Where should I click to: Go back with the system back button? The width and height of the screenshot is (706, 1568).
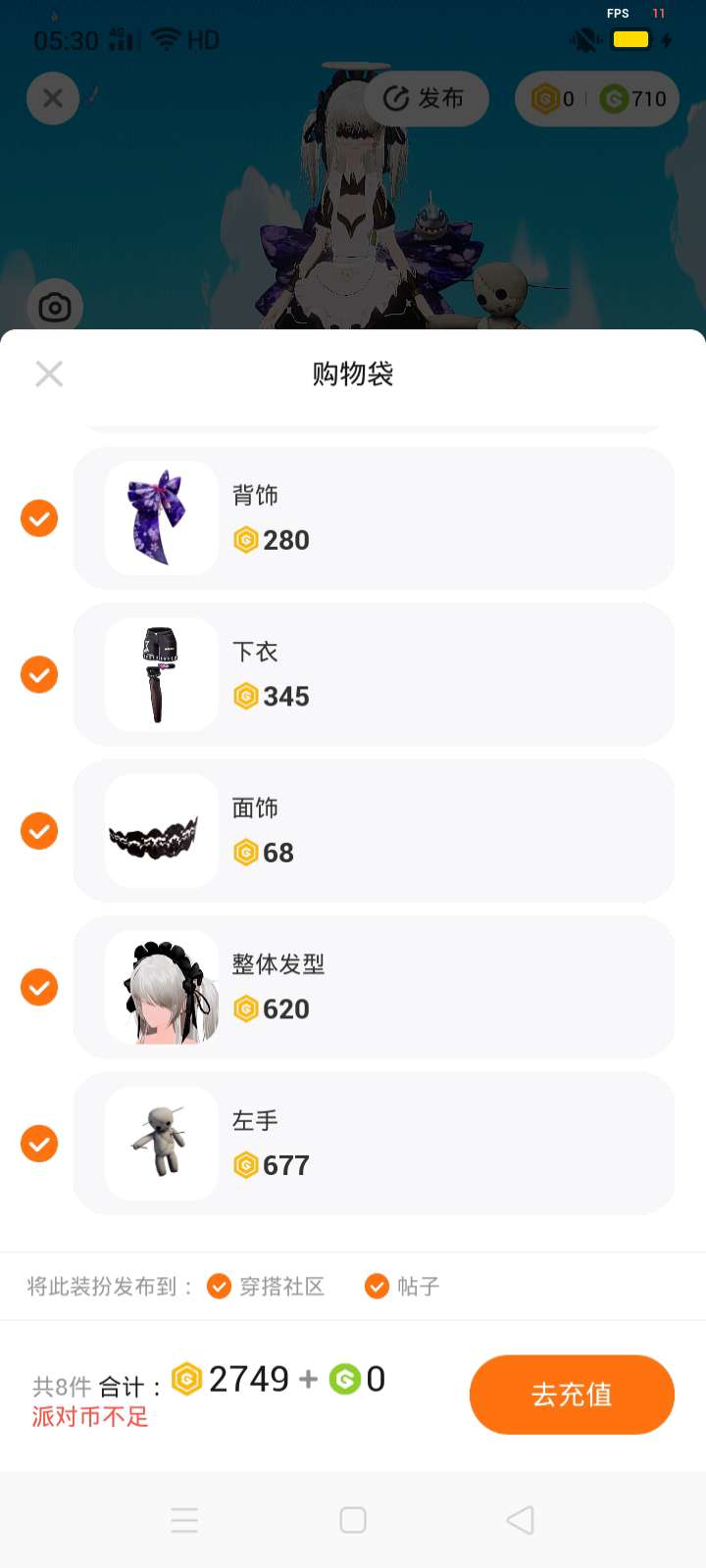pos(520,1520)
